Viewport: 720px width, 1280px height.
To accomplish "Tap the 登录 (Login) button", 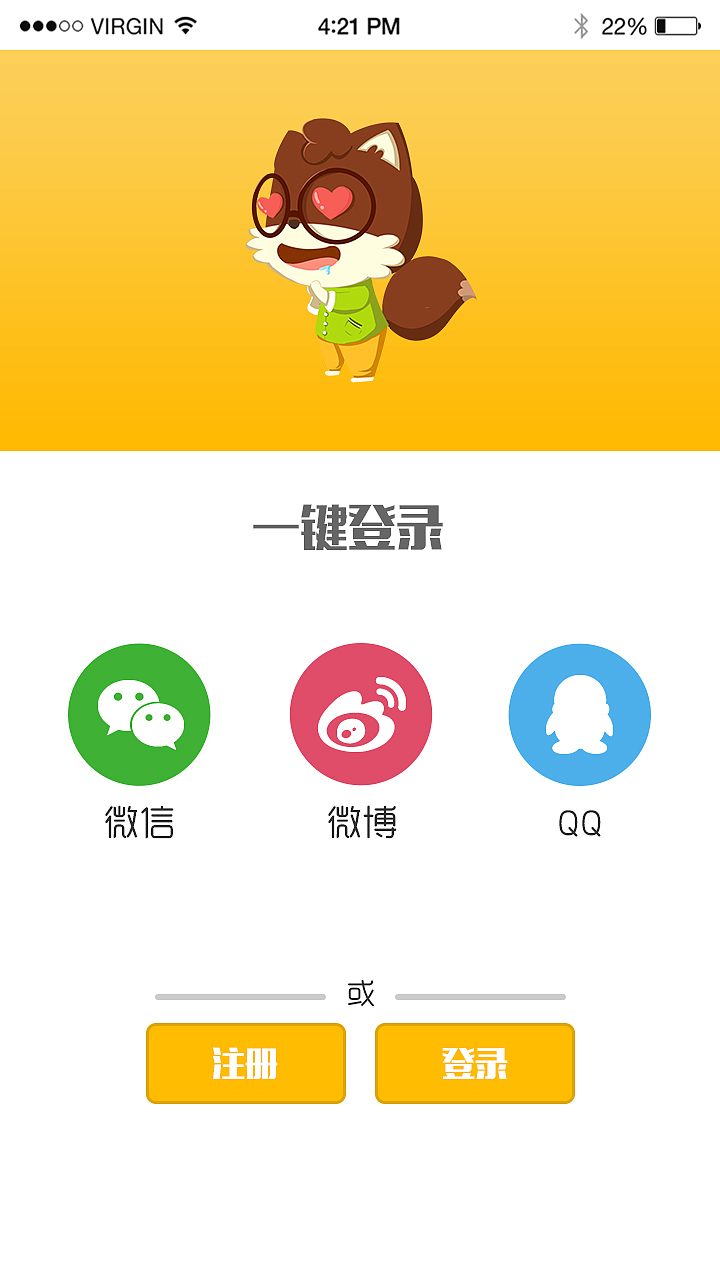I will tap(474, 1063).
